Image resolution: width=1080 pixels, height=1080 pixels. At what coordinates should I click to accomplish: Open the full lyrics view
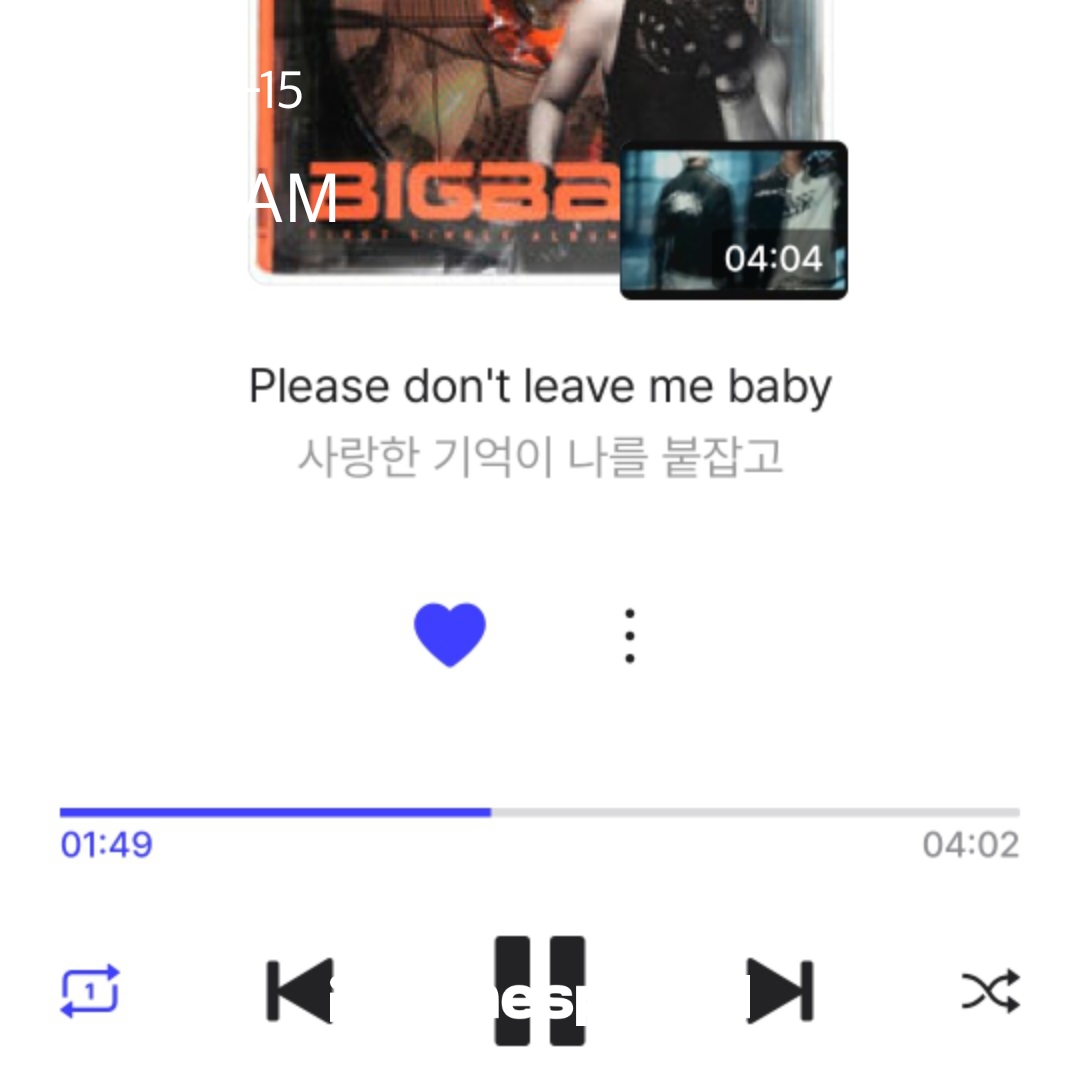tap(540, 420)
